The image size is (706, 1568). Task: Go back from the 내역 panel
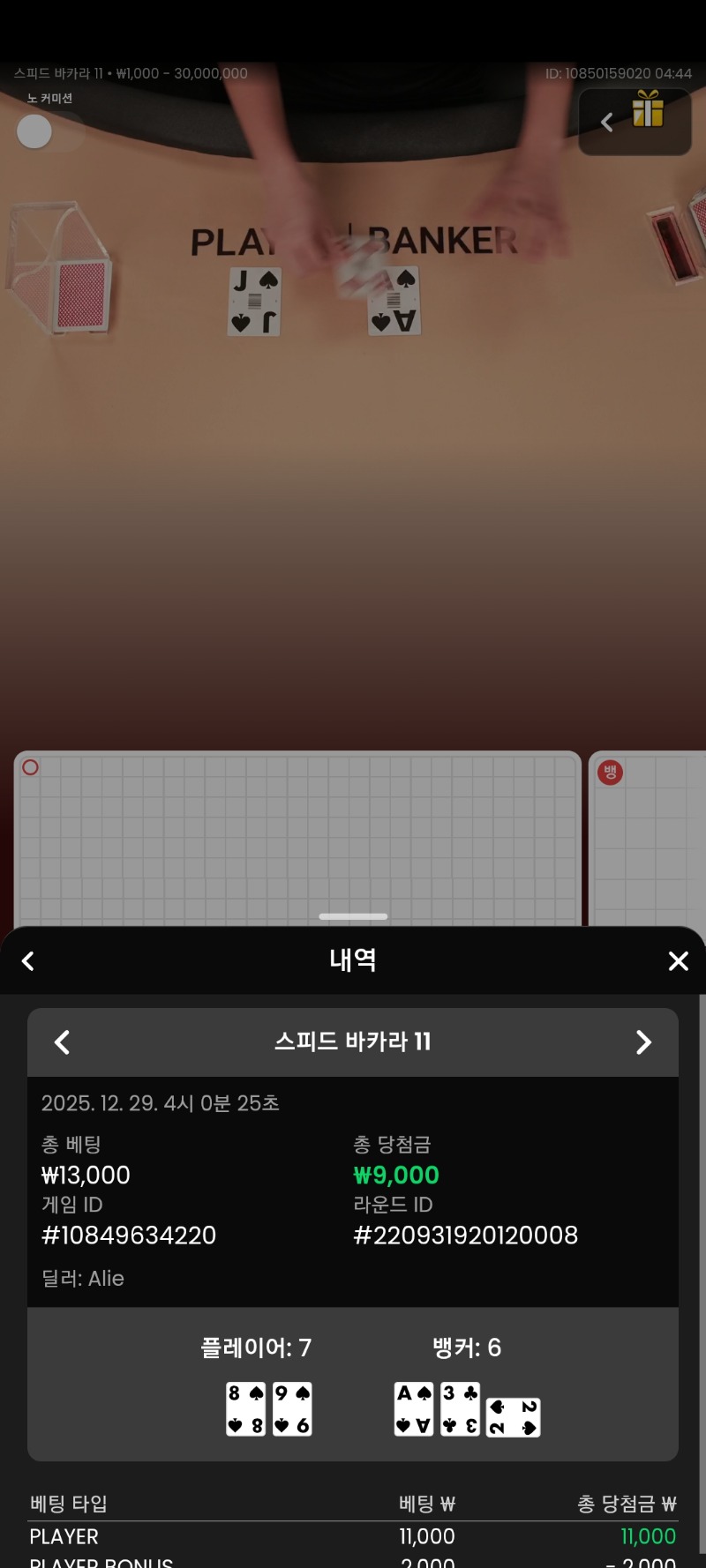click(28, 961)
